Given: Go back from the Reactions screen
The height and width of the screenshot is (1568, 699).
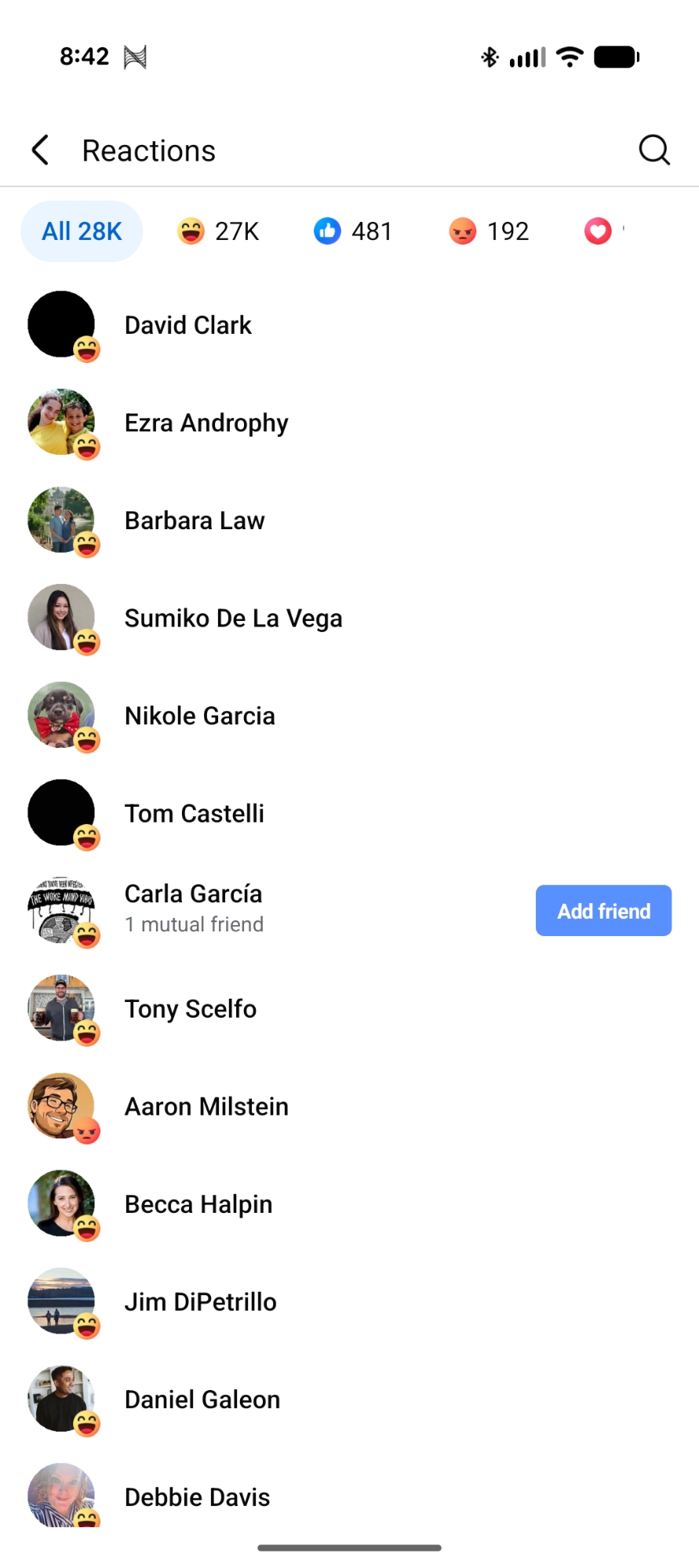Looking at the screenshot, I should point(41,150).
